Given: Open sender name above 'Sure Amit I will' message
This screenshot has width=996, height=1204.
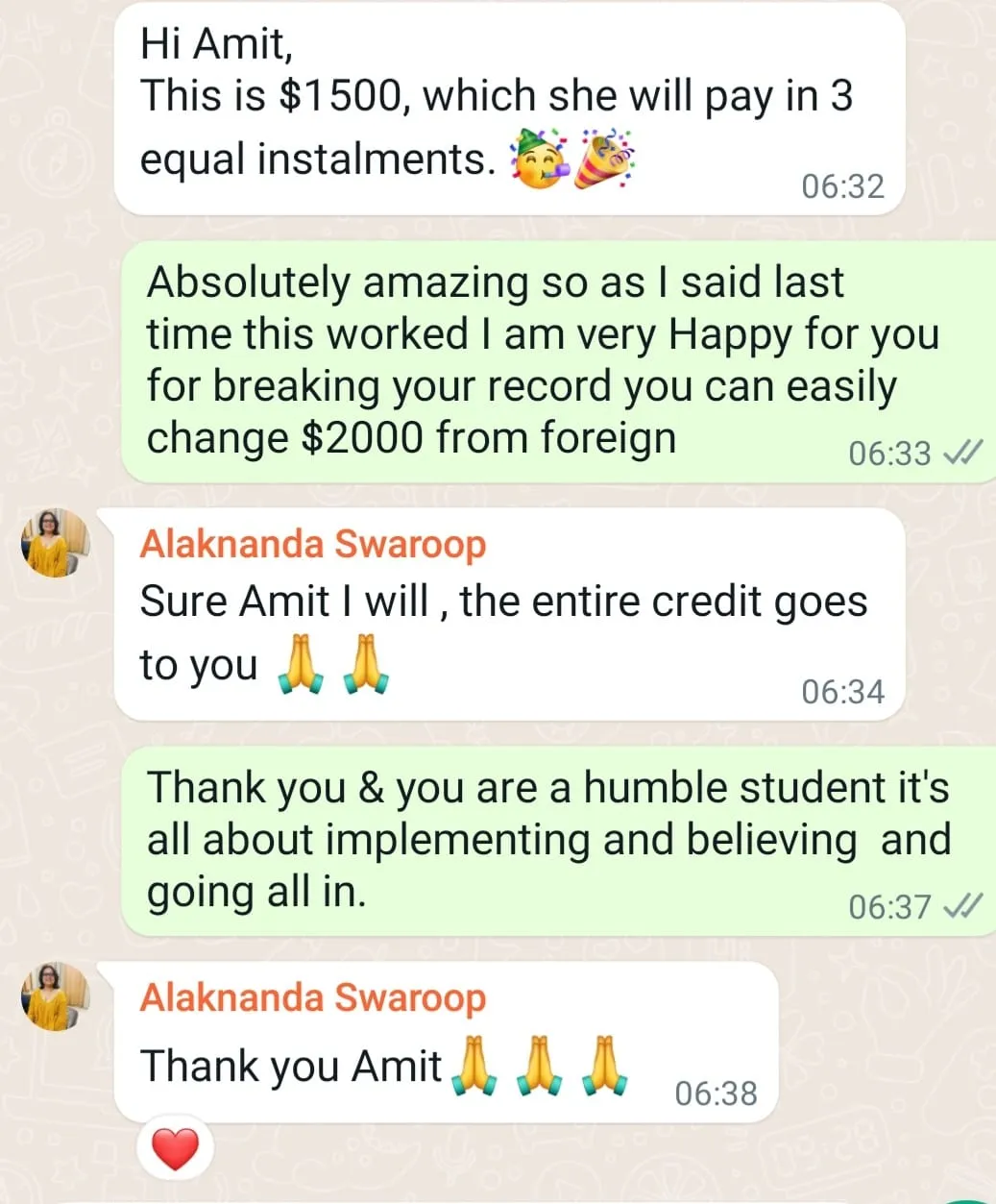Looking at the screenshot, I should click(313, 544).
